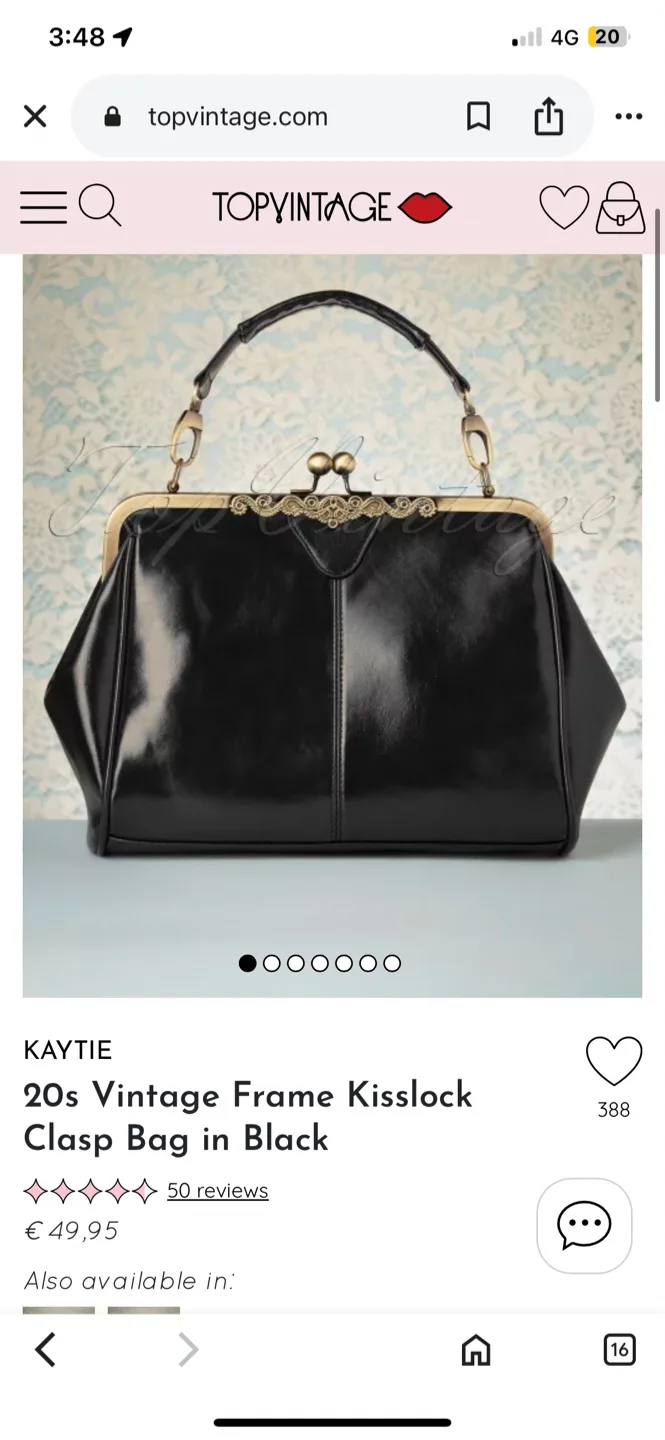Add this bag to wishlist with heart
The image size is (665, 1440).
(613, 1062)
